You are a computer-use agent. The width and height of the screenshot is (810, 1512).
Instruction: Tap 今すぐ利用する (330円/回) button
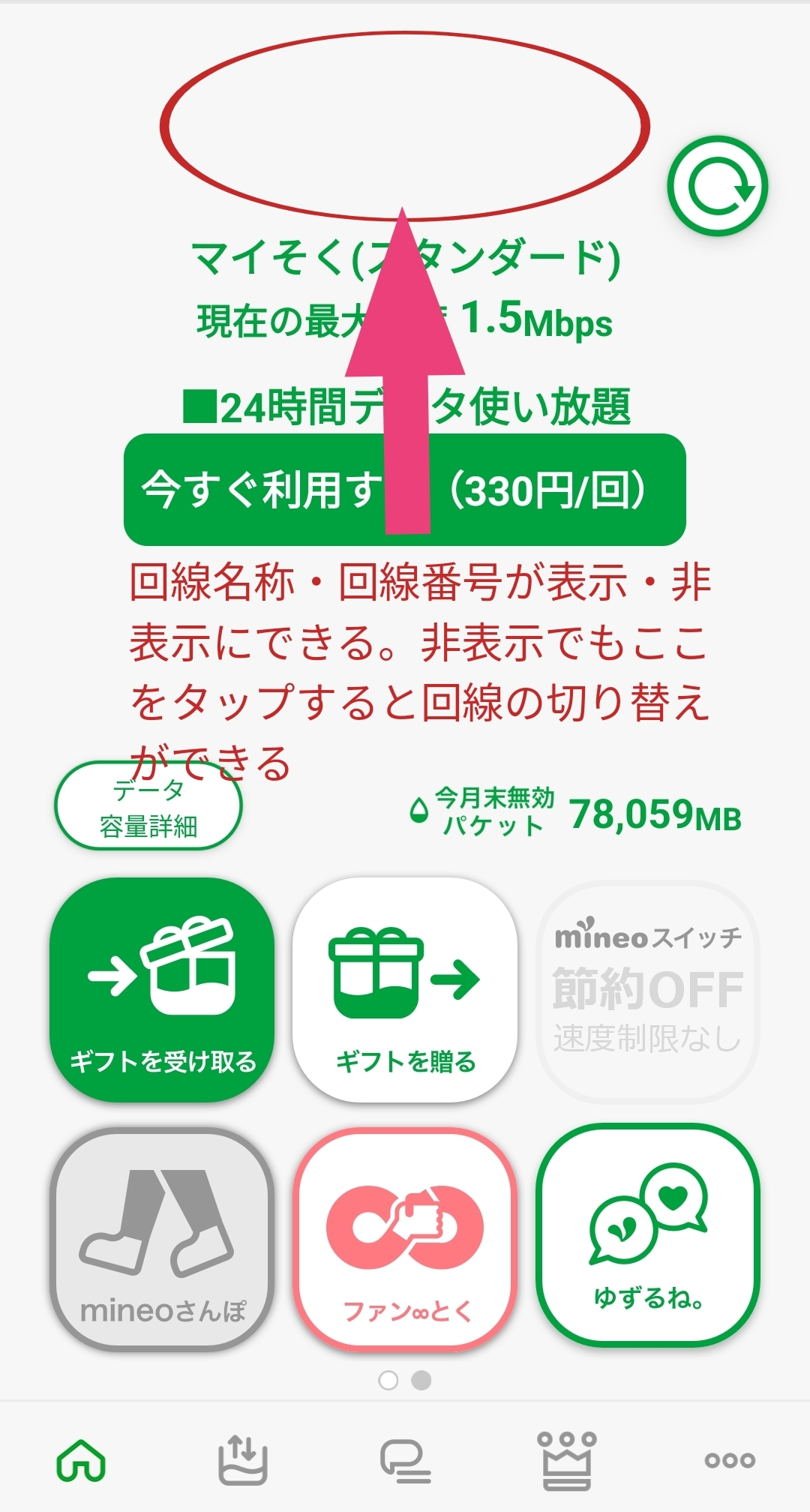[x=405, y=490]
